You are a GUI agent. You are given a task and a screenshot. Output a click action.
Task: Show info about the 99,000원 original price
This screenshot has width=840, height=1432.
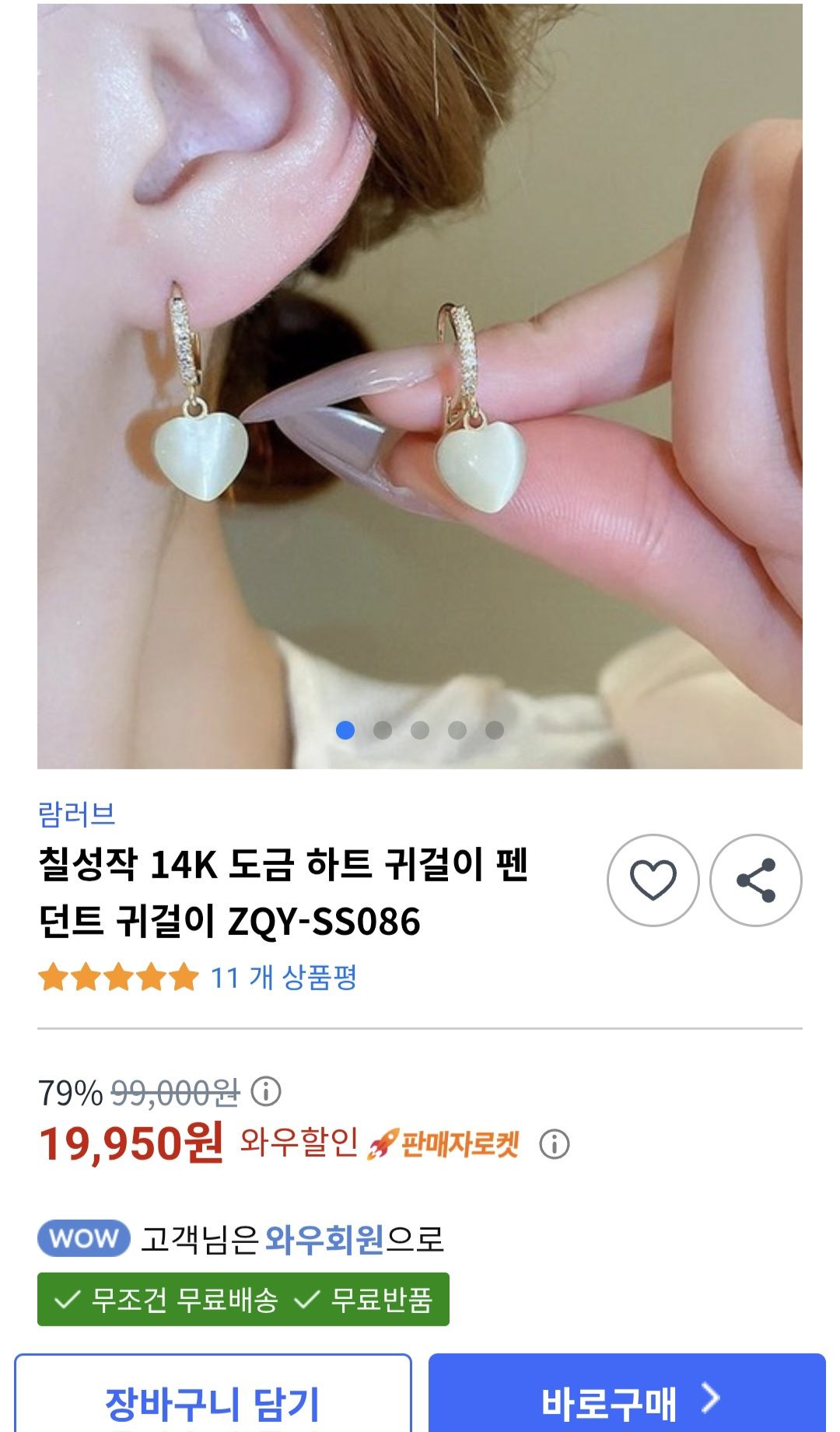click(266, 1091)
